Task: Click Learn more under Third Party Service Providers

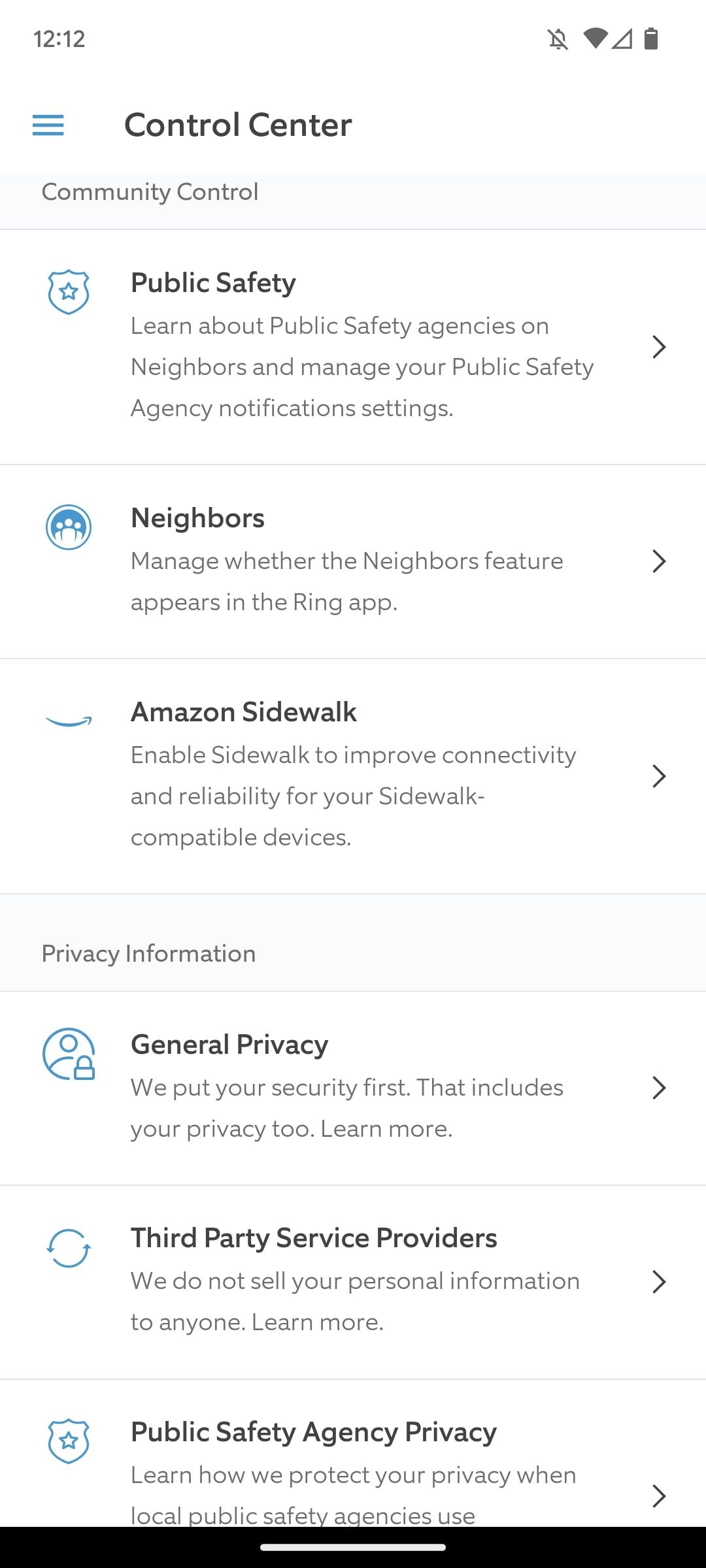Action: [318, 1321]
